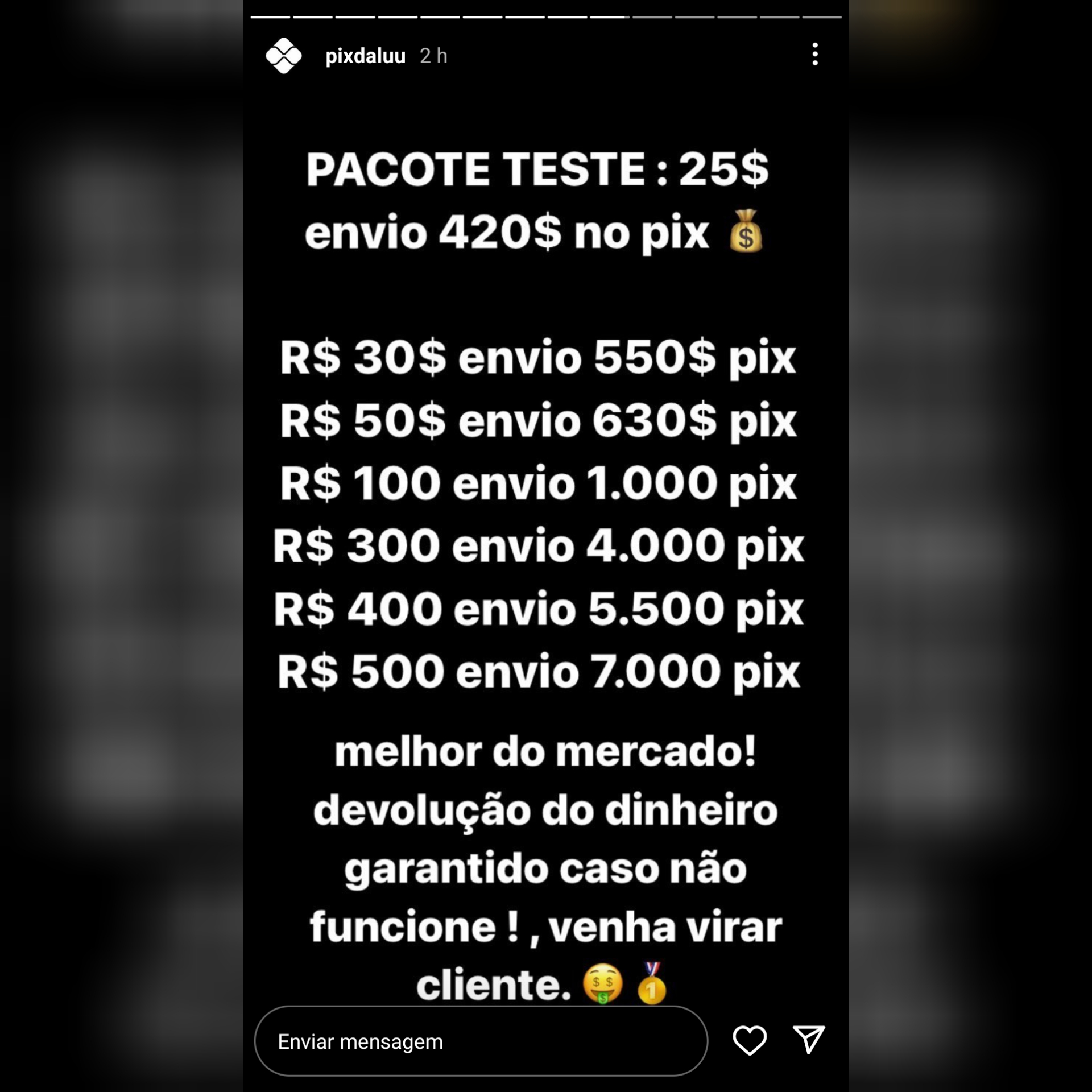Screen dimensions: 1092x1092
Task: Open pixdaluu's profile picture
Action: click(x=283, y=56)
